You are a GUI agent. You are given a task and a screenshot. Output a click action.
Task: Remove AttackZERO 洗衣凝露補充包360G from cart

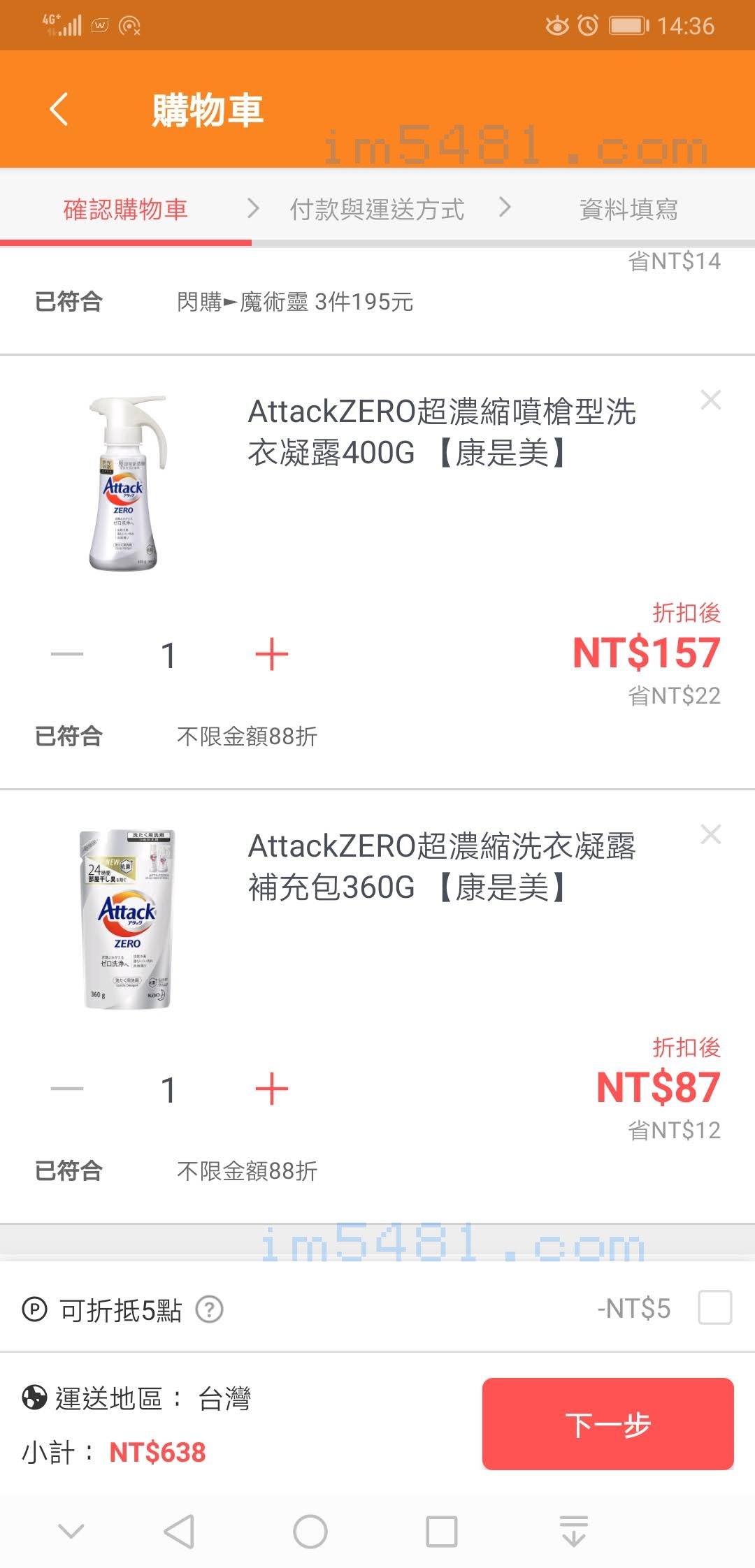pos(710,834)
